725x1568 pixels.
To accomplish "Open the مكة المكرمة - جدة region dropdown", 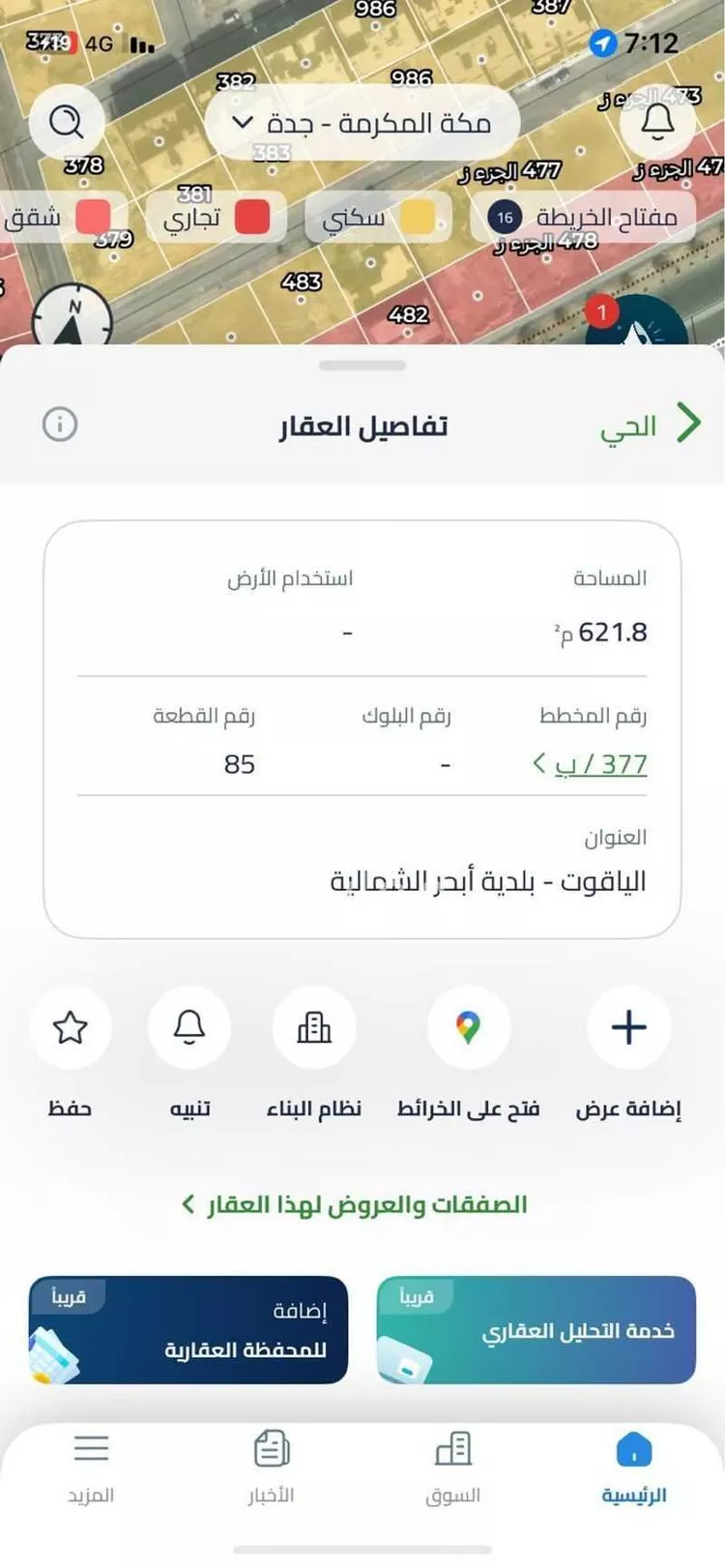I will coord(362,122).
